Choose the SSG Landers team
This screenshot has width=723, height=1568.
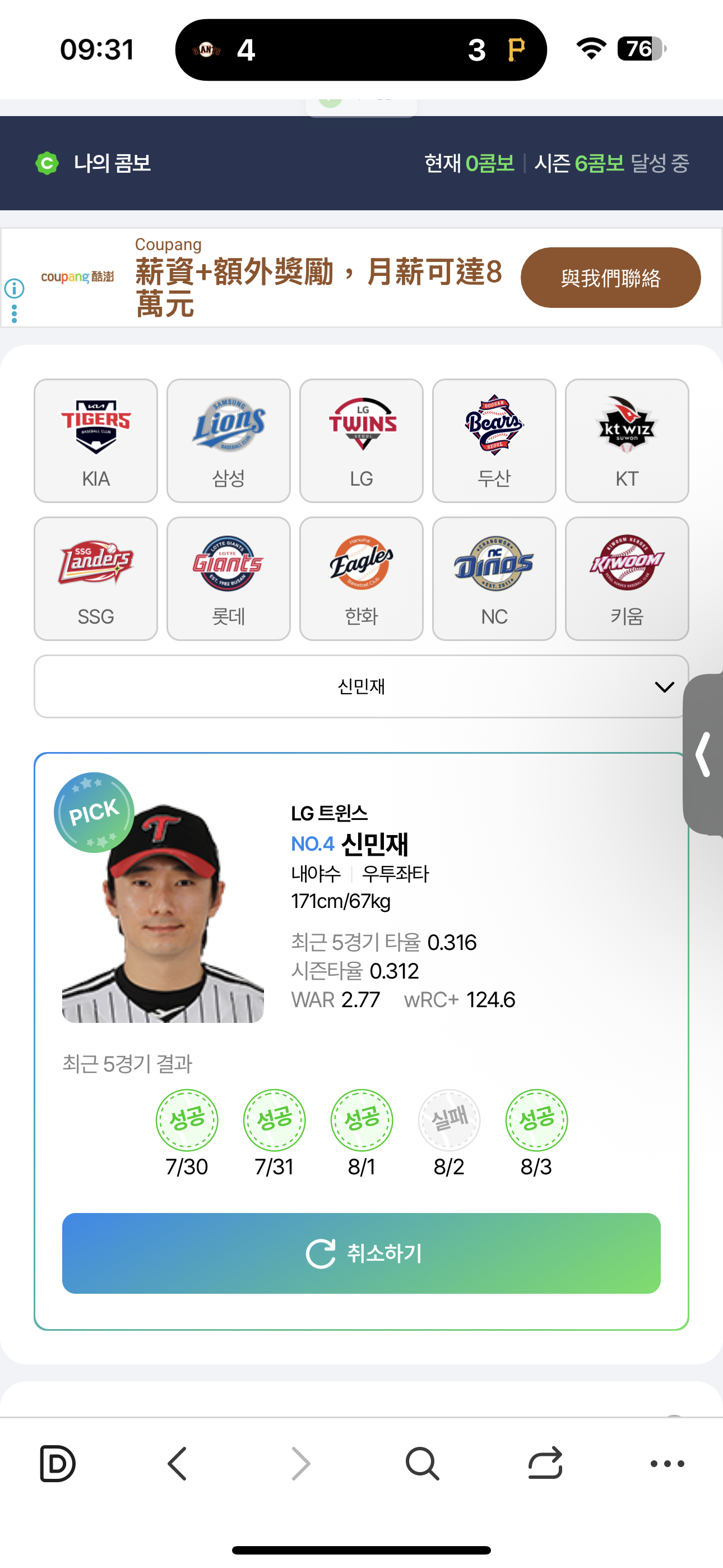[x=95, y=578]
